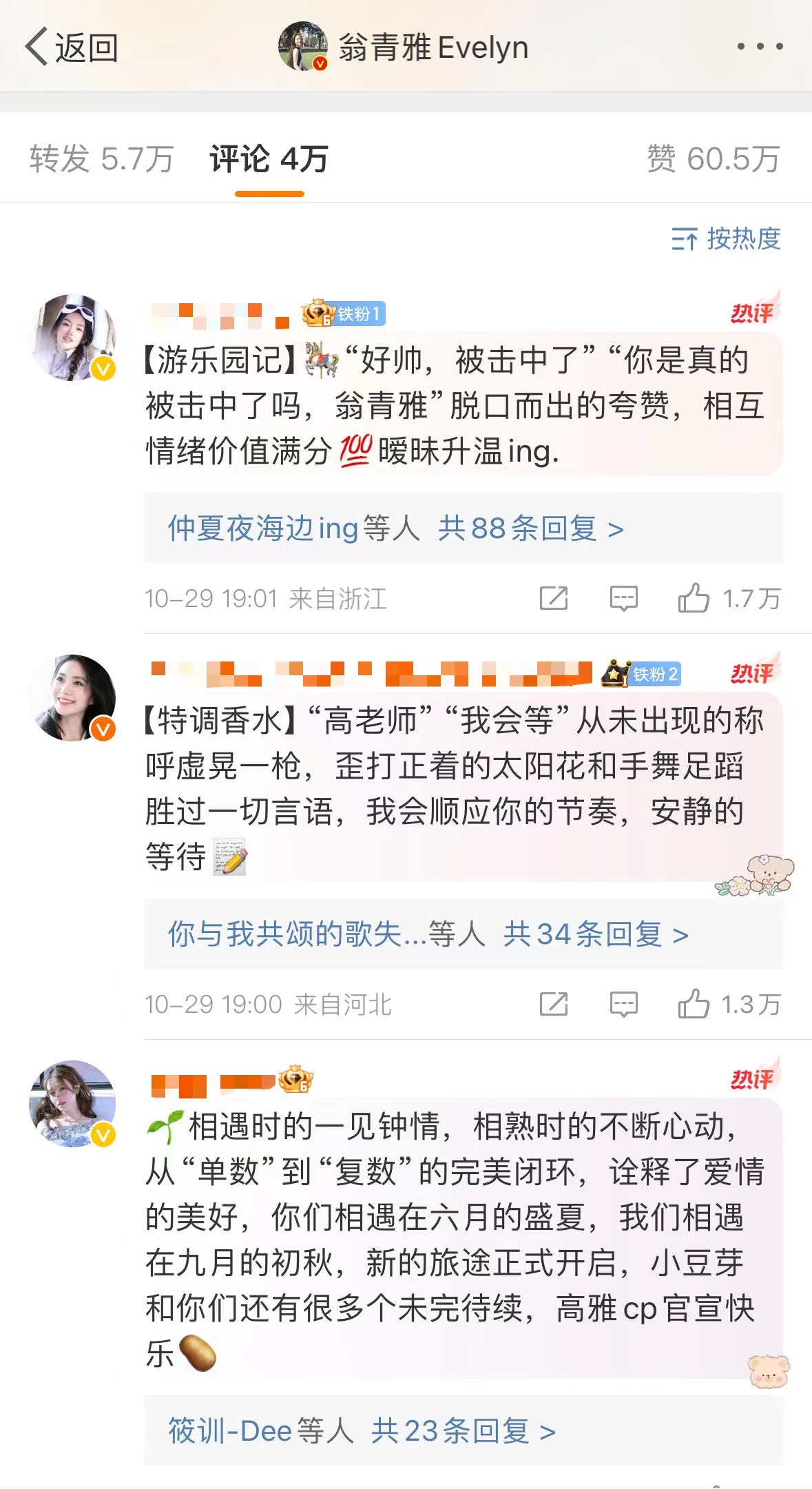Image resolution: width=812 pixels, height=1489 pixels.
Task: Like the comment with 1.7万 likes
Action: (694, 598)
